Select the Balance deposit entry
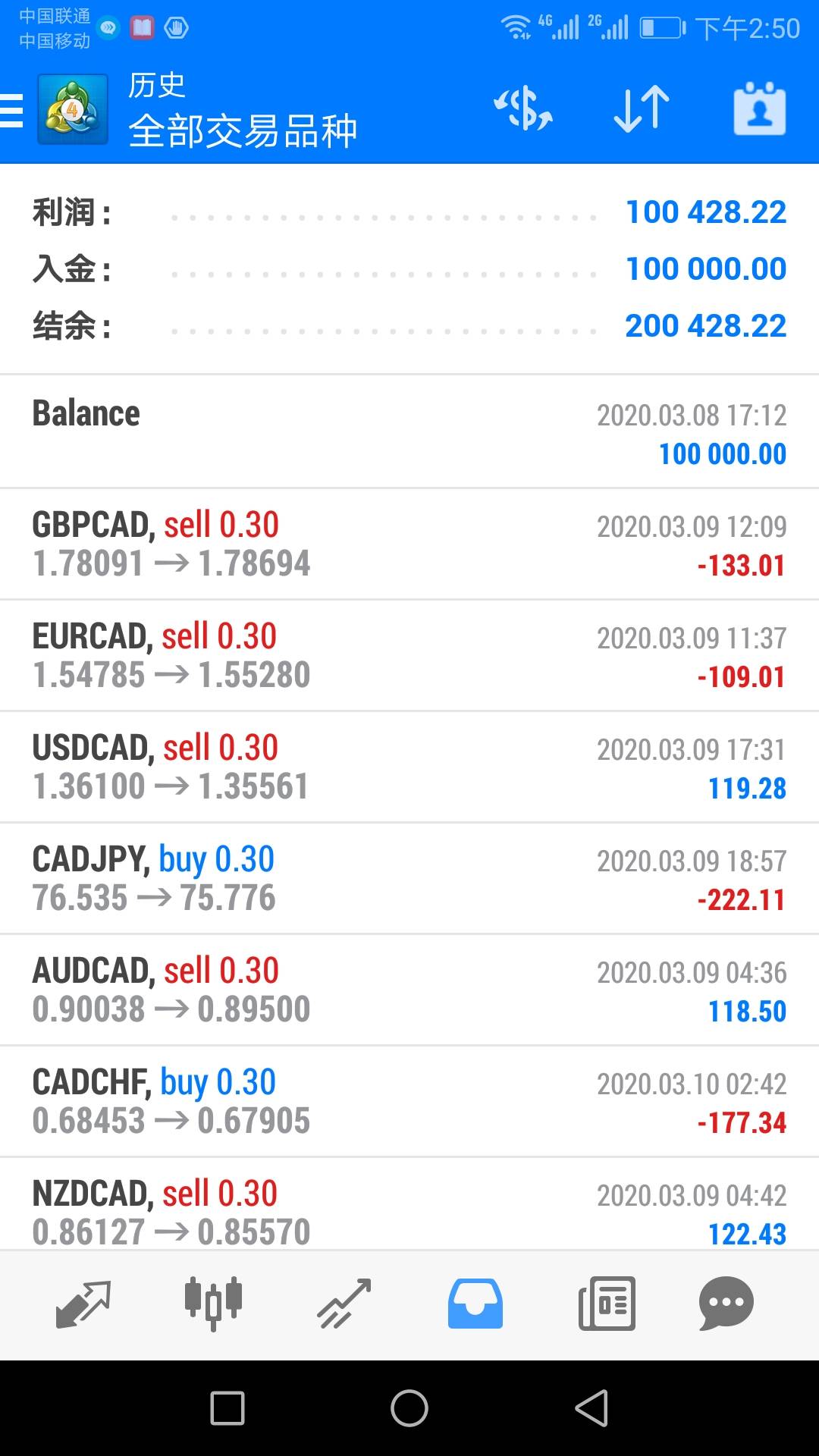Image resolution: width=819 pixels, height=1456 pixels. [x=409, y=432]
